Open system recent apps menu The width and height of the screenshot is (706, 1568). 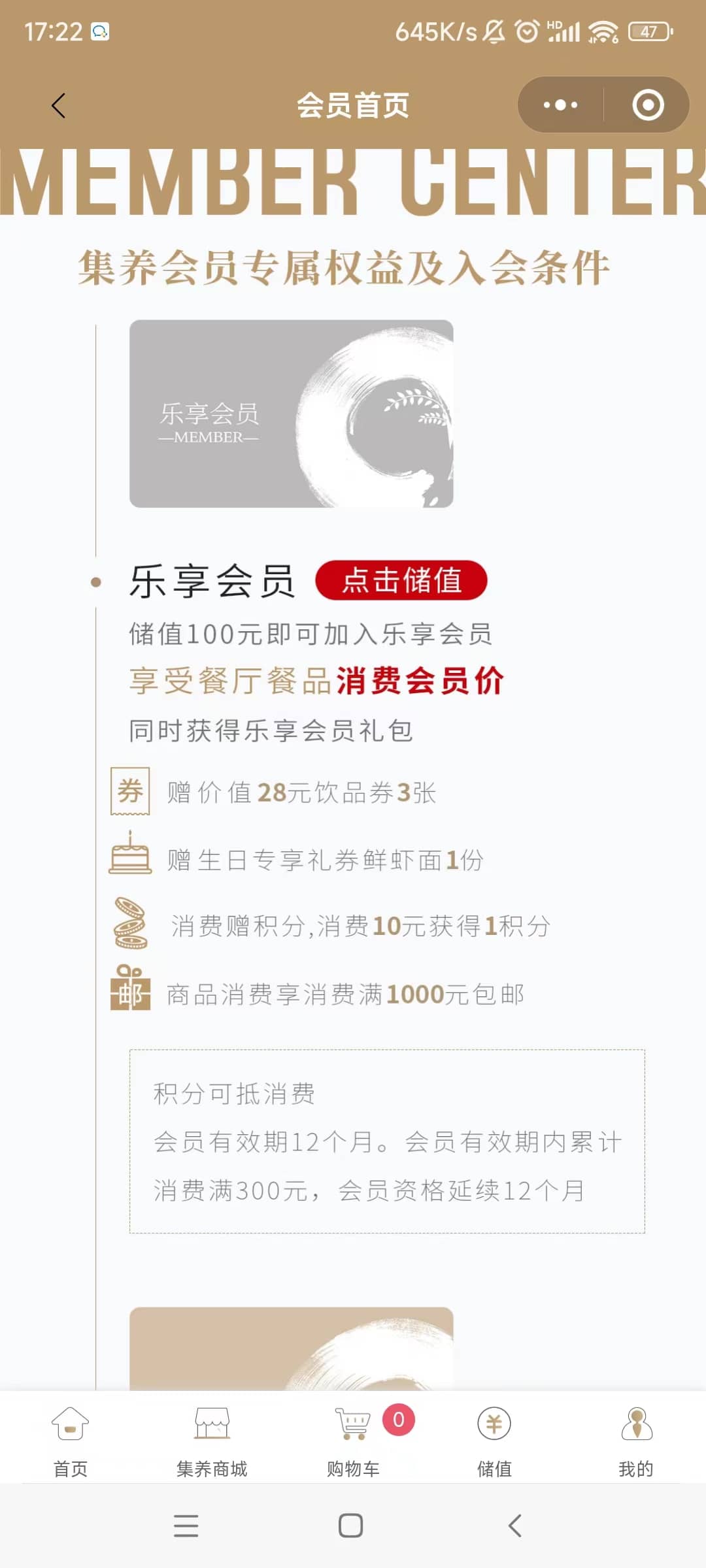tap(186, 1526)
